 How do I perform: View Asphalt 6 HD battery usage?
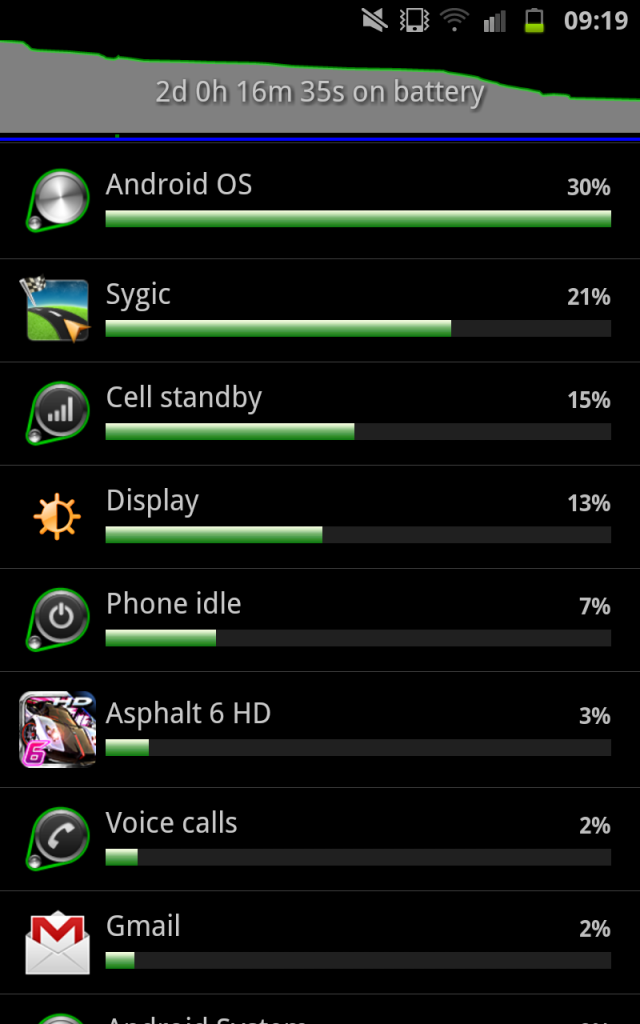pos(320,729)
